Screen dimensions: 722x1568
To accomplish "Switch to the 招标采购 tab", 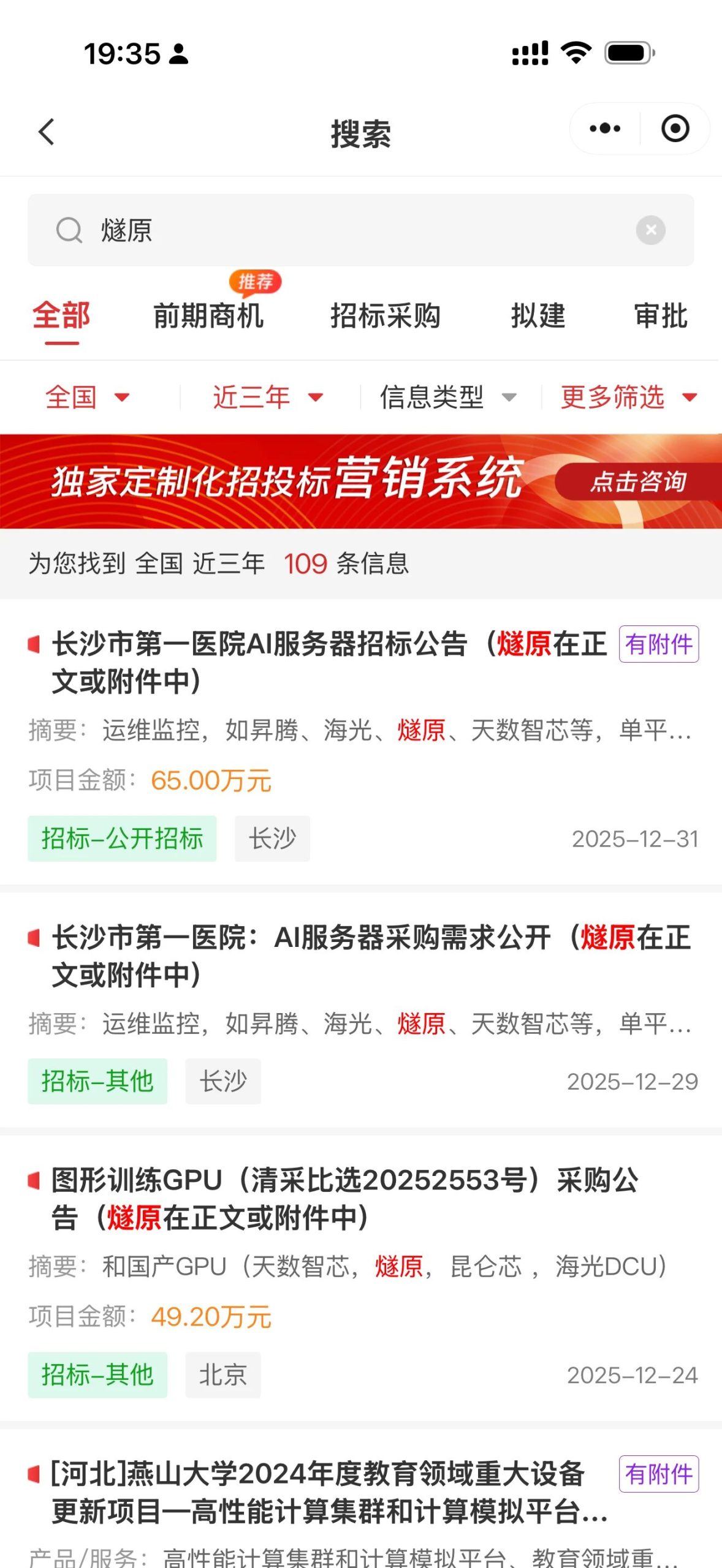I will pos(387,316).
